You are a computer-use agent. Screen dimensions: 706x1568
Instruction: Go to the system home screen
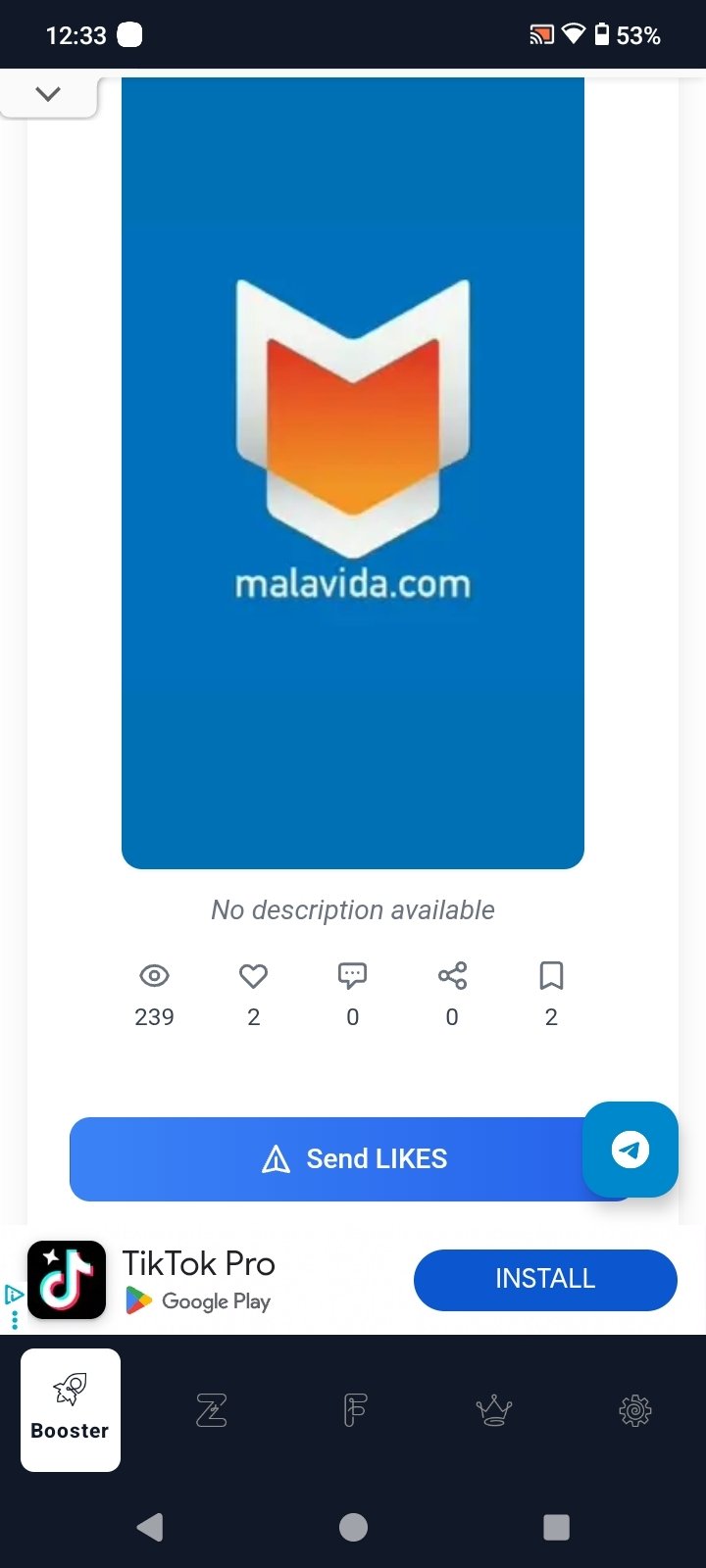(353, 1527)
